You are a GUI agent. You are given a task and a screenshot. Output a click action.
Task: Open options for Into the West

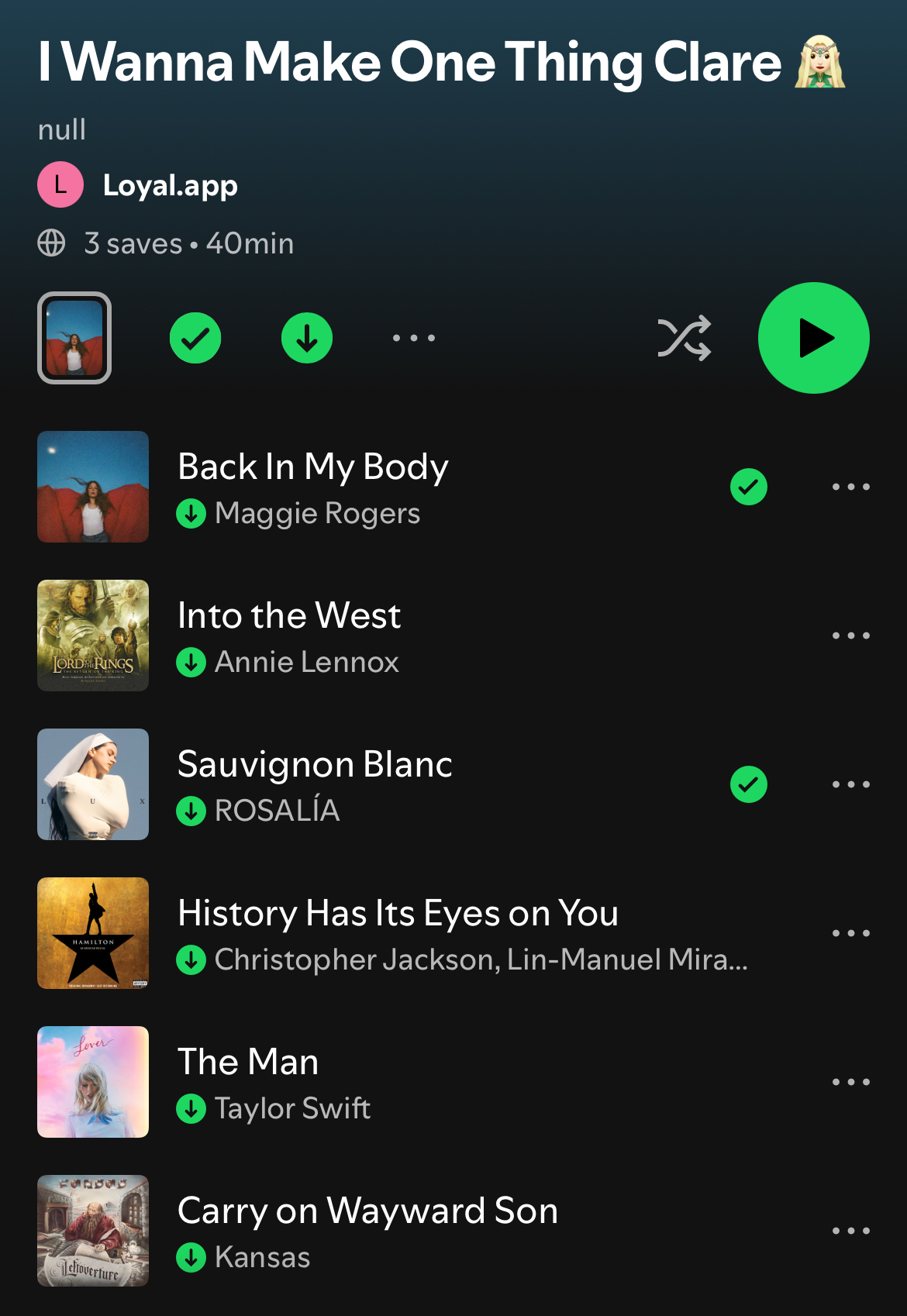click(x=850, y=636)
